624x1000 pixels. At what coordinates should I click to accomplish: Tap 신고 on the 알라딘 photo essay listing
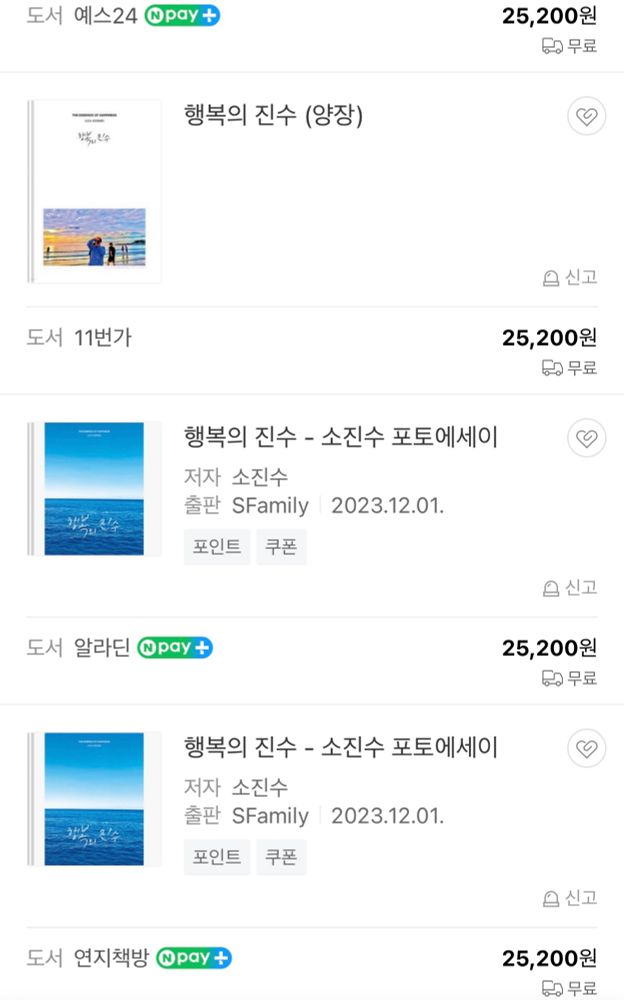[x=570, y=588]
